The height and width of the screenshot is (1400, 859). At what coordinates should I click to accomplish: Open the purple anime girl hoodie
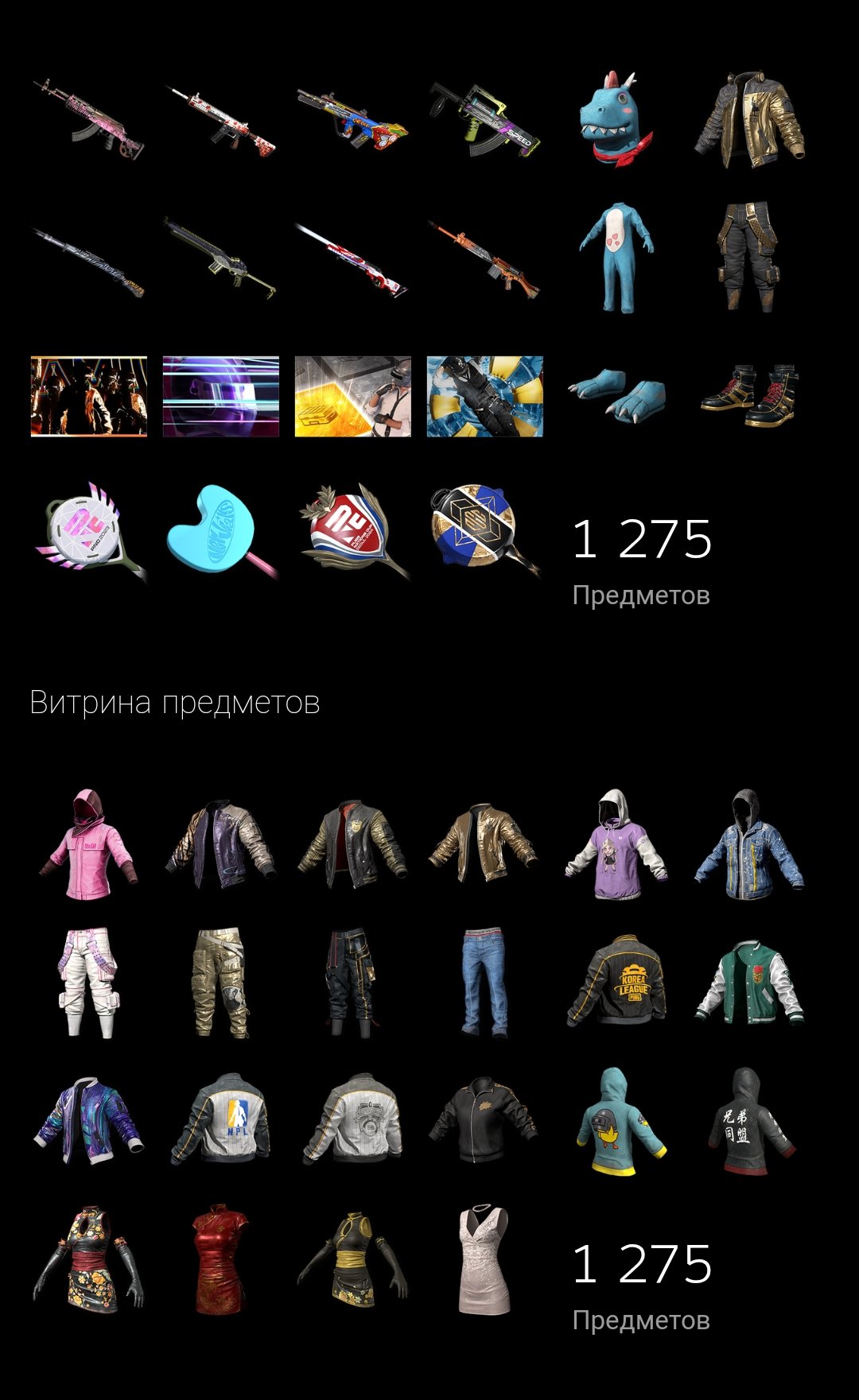coord(616,844)
